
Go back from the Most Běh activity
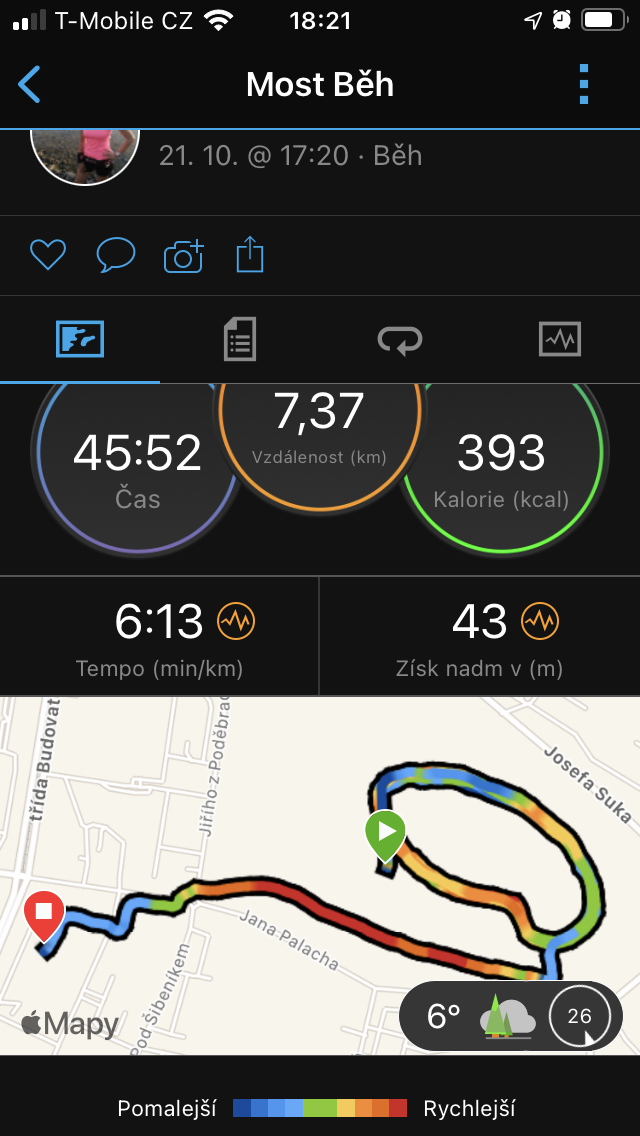coord(30,84)
